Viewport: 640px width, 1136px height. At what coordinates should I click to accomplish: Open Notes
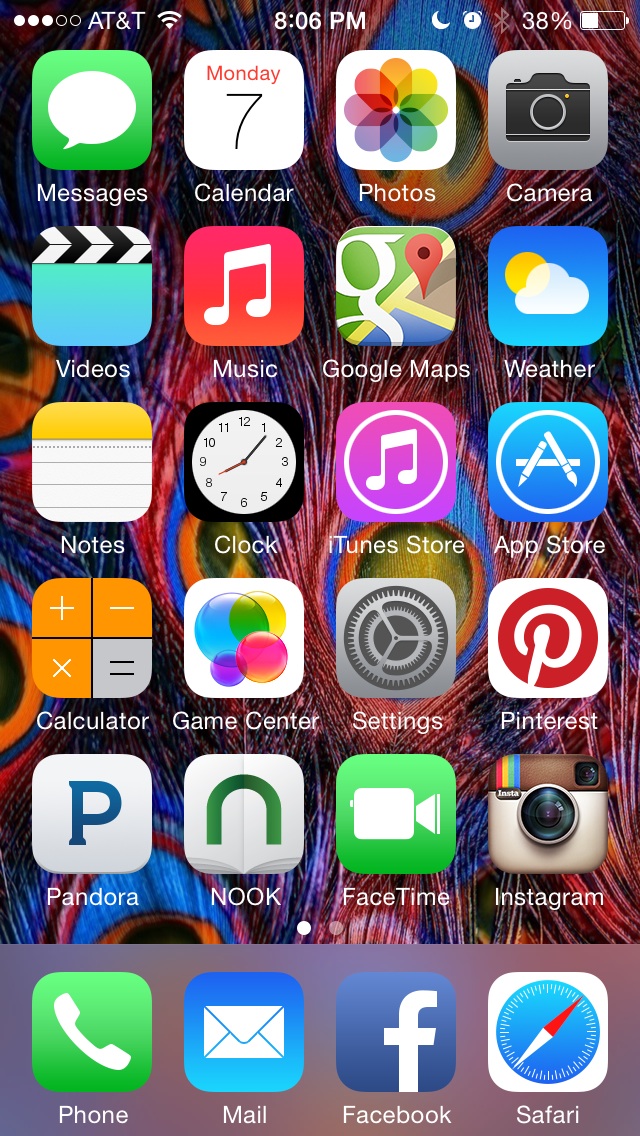[x=92, y=462]
